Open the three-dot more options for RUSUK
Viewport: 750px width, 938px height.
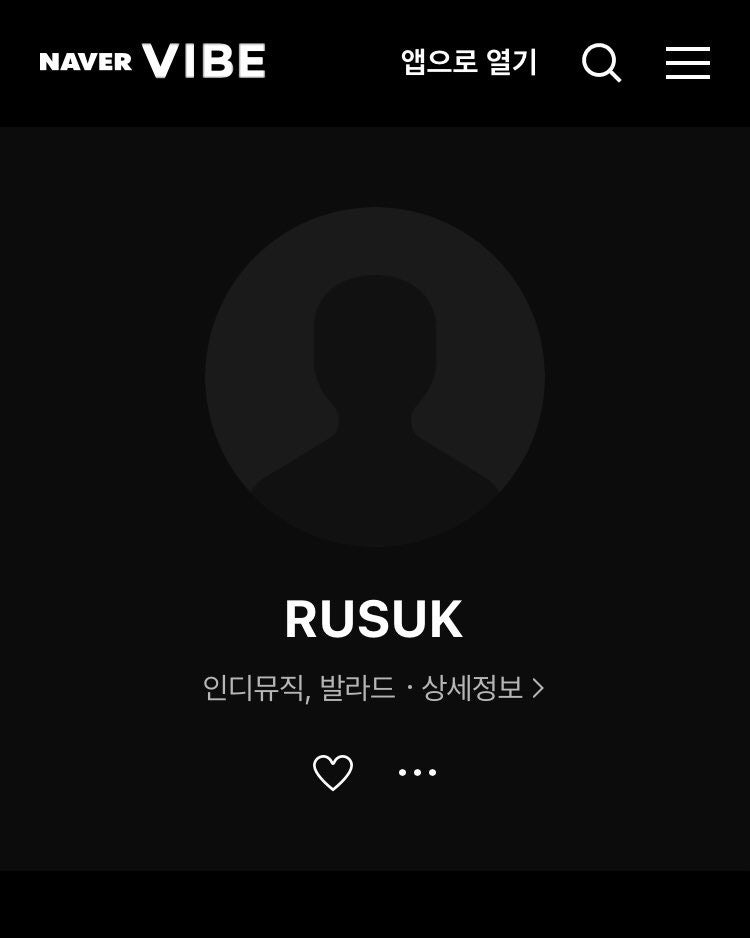coord(417,772)
